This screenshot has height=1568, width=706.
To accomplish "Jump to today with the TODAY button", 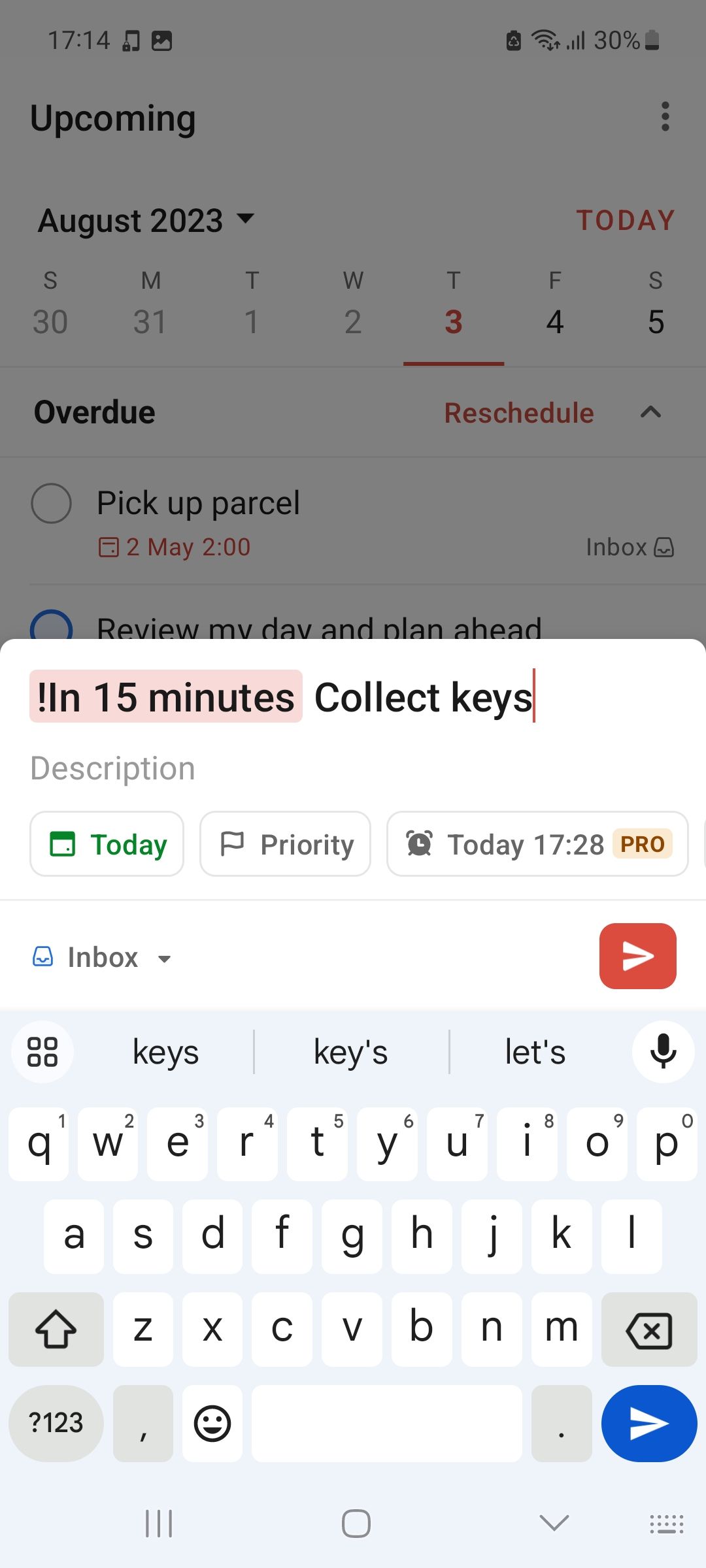I will coord(625,220).
